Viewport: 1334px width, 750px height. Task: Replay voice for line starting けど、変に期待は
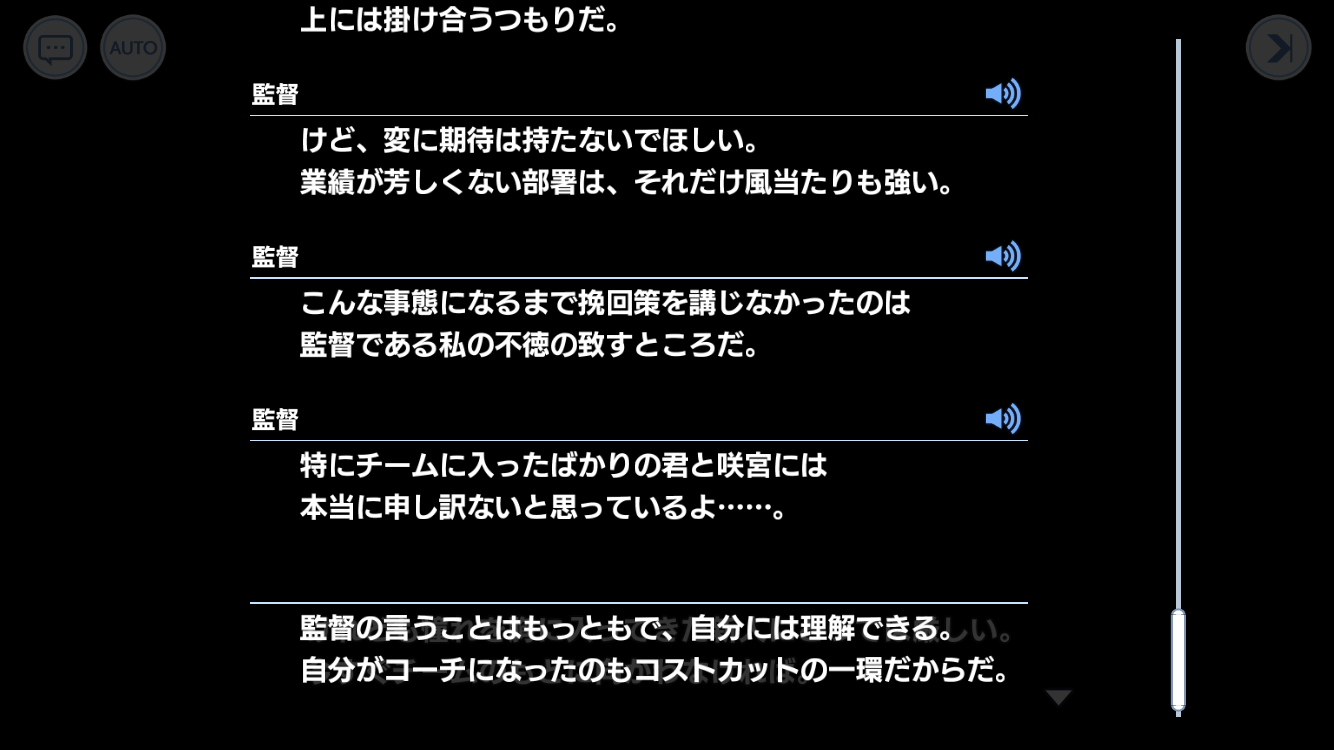click(1002, 95)
